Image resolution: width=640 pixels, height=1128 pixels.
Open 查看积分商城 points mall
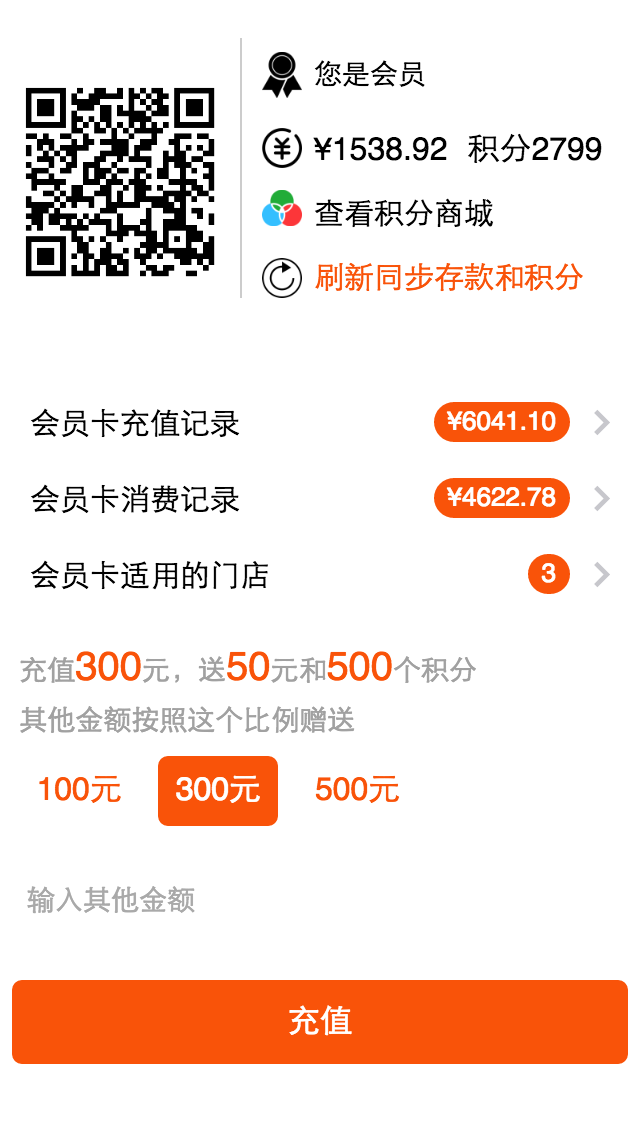(404, 214)
